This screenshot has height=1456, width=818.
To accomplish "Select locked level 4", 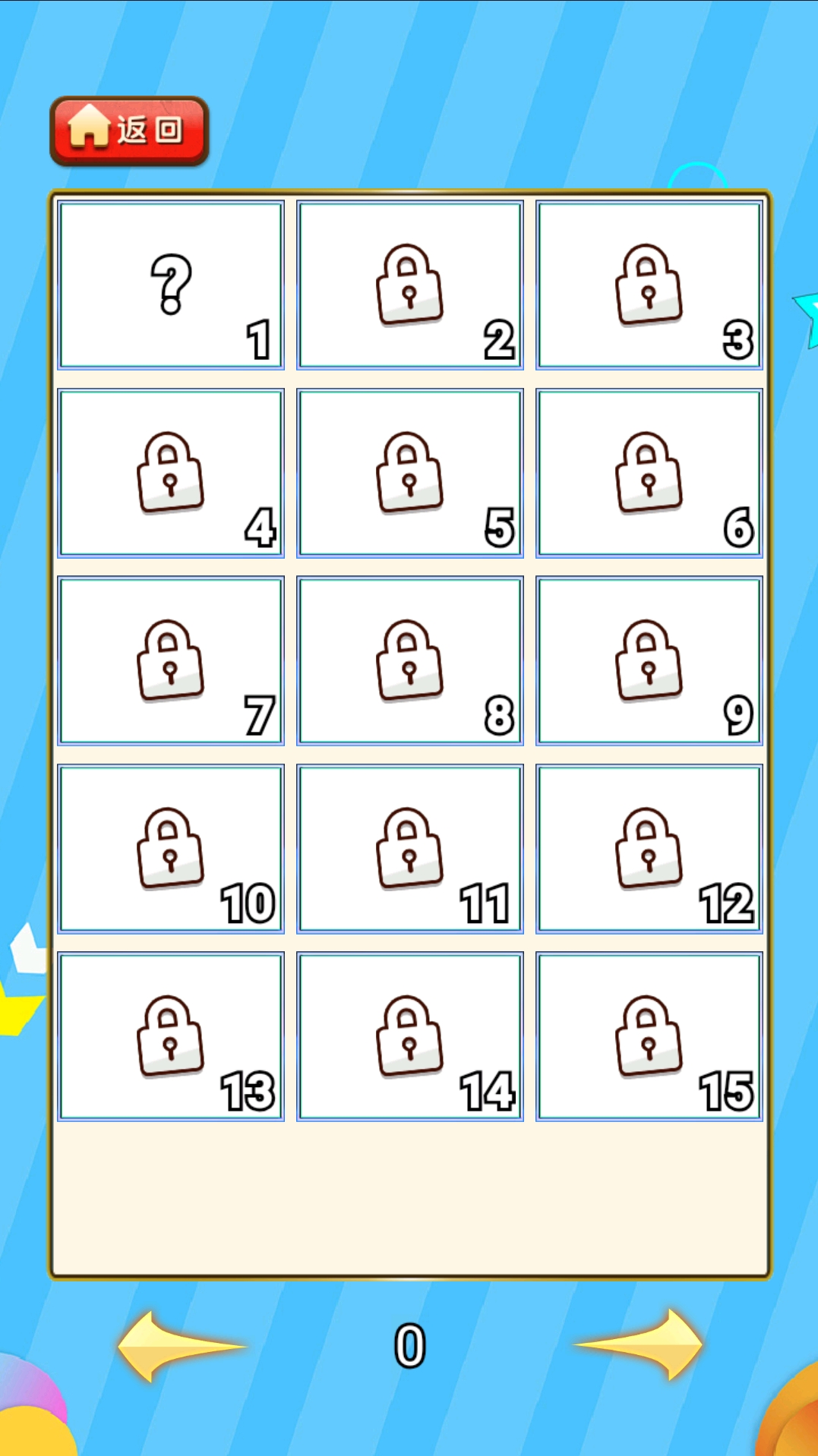I will 171,473.
